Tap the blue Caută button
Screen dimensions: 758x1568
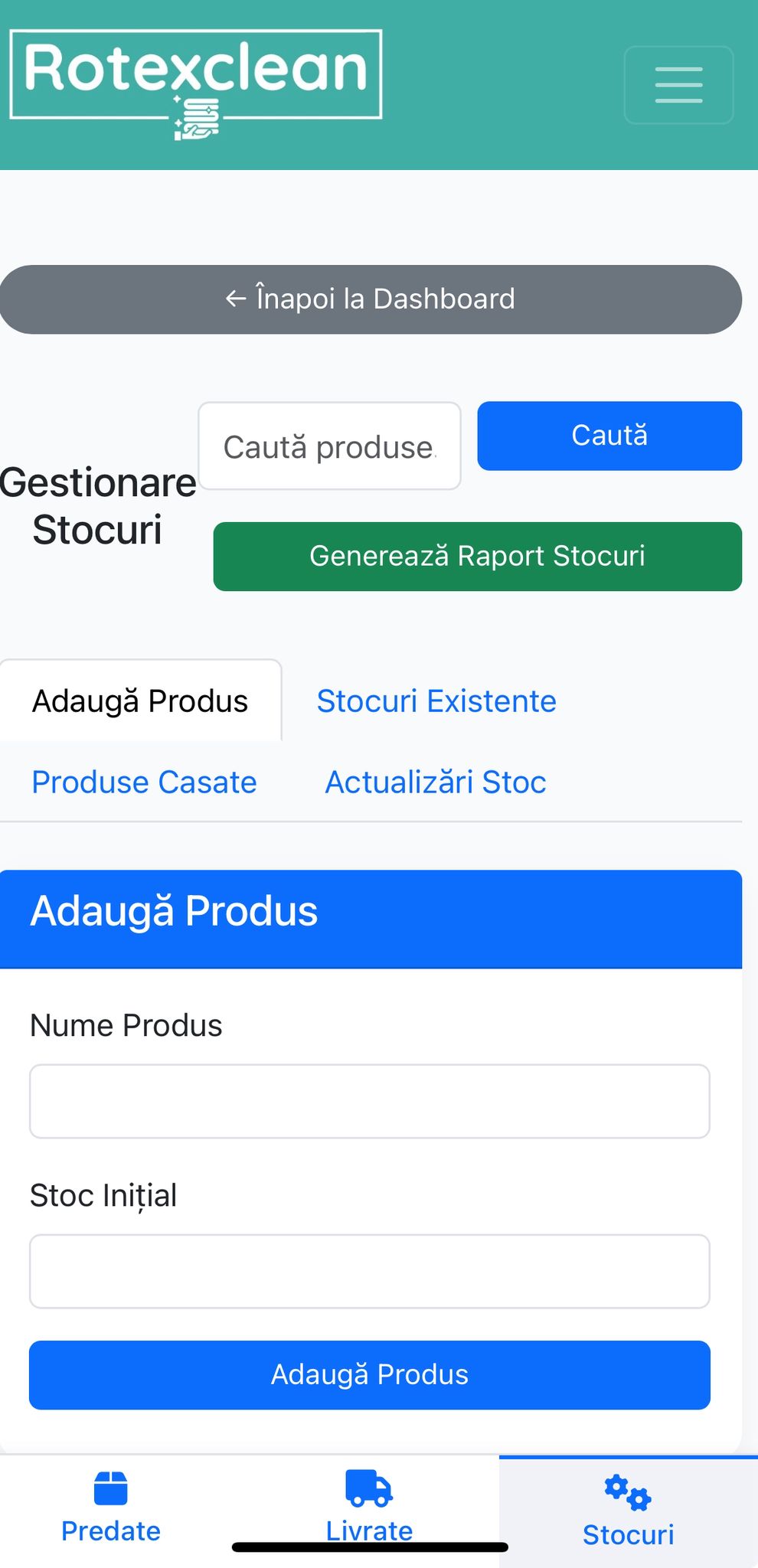coord(609,436)
